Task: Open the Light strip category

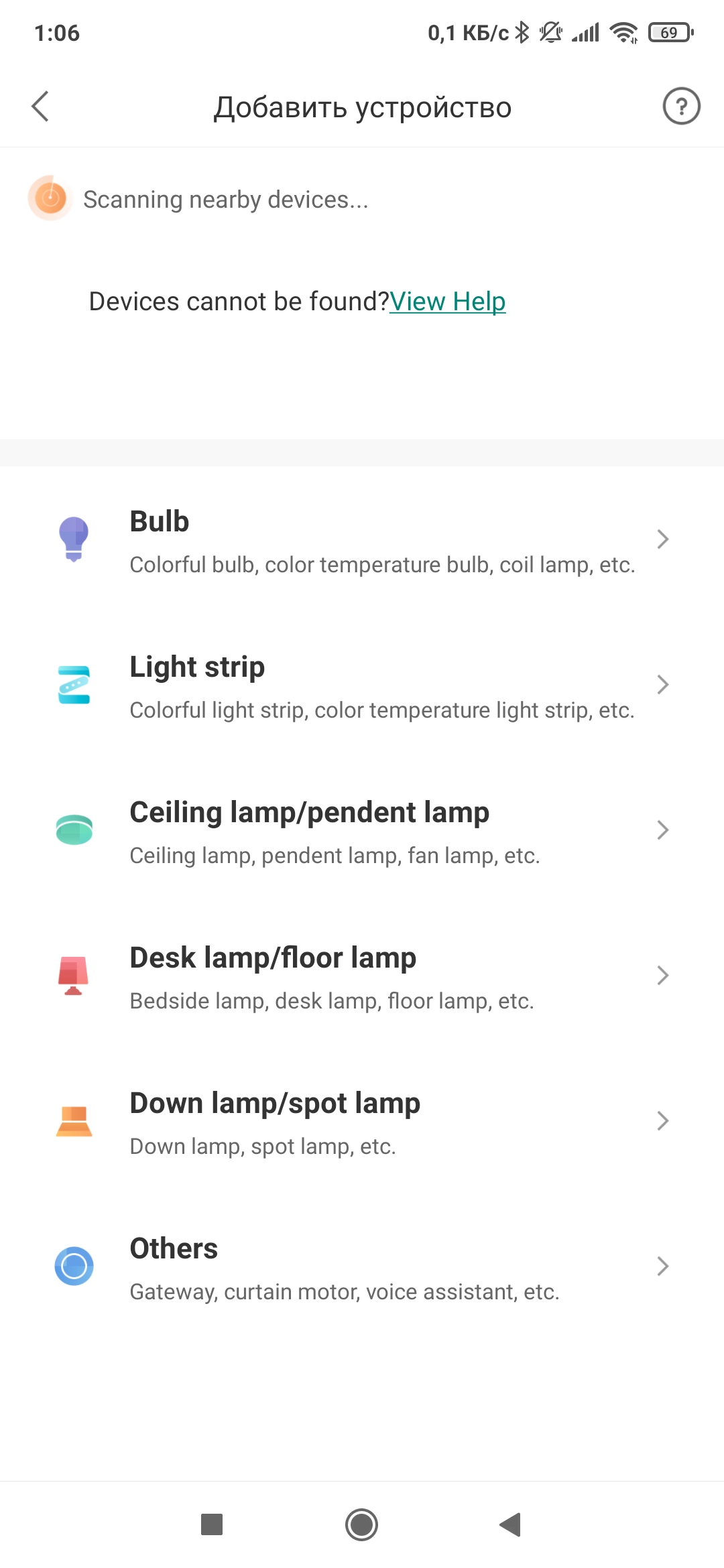Action: tap(362, 685)
